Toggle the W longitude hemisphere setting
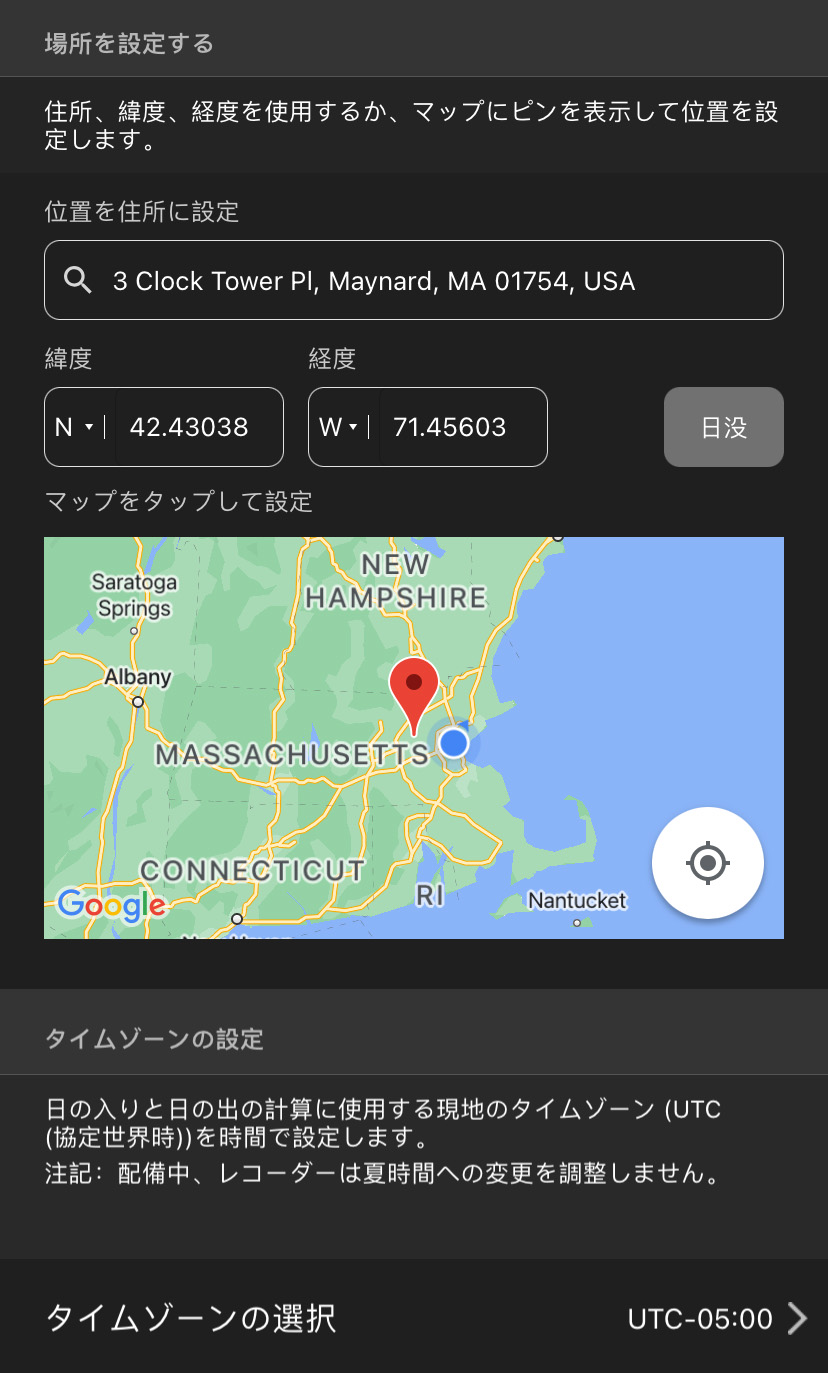Image resolution: width=828 pixels, height=1373 pixels. coord(337,427)
